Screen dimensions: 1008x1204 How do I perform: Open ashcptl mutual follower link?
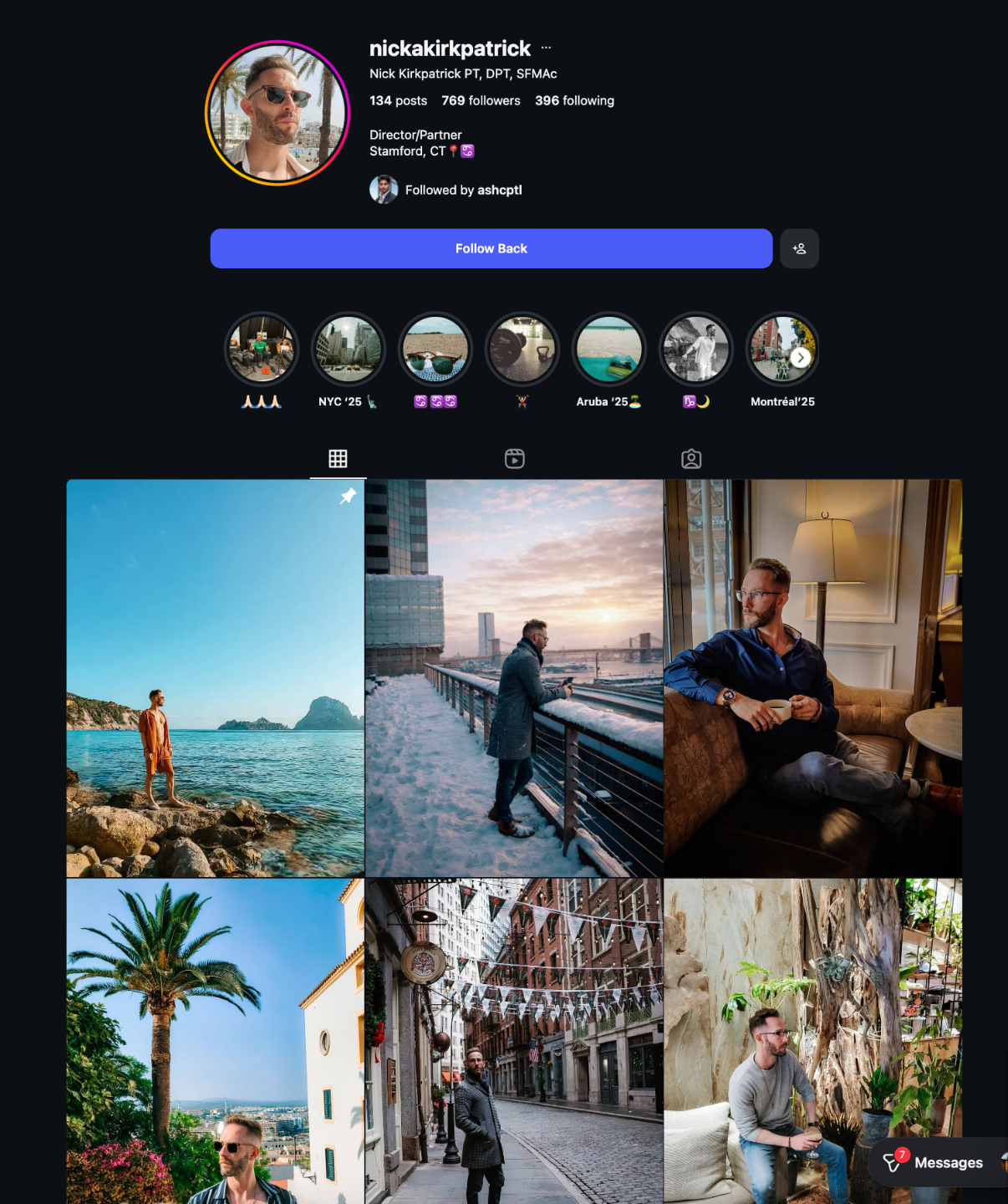pos(499,190)
